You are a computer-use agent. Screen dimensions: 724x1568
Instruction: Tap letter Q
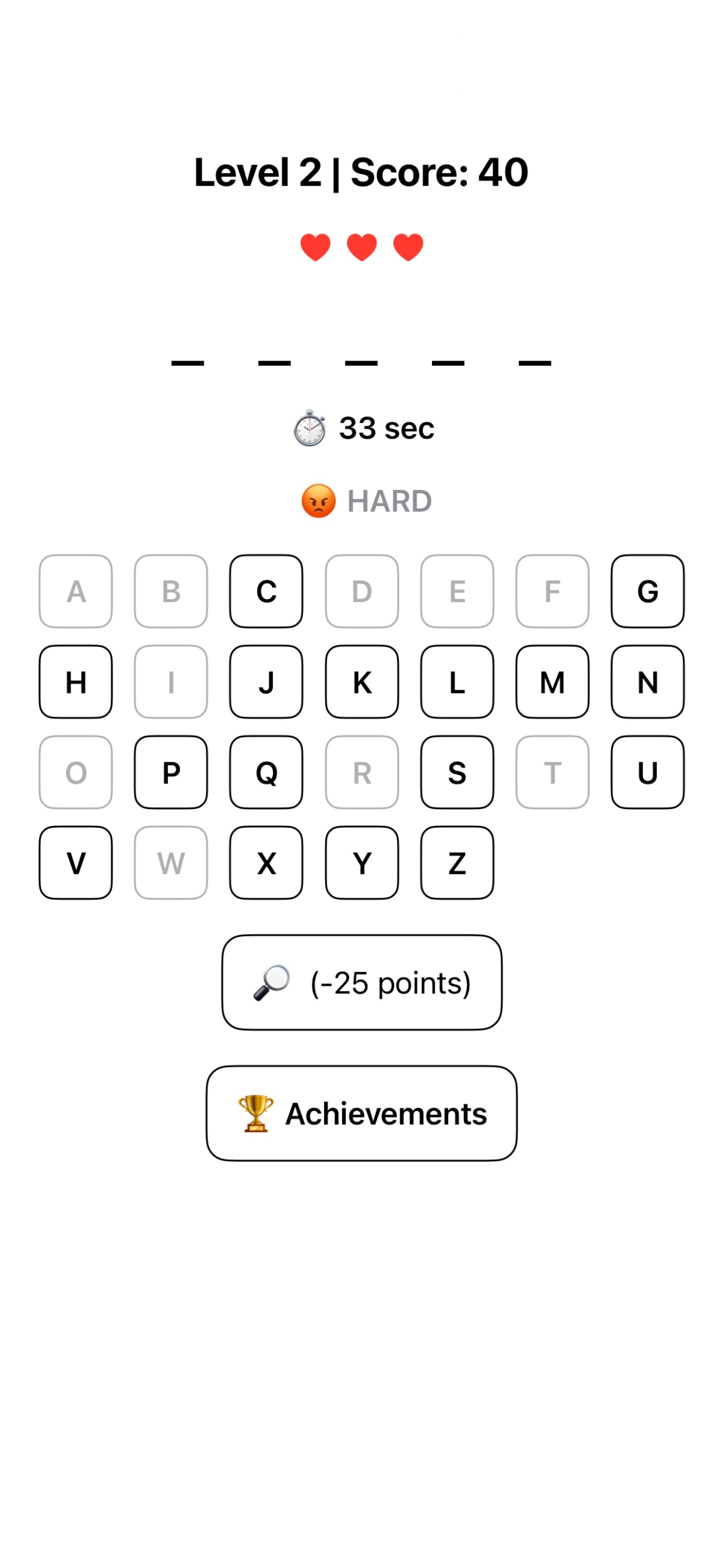(x=266, y=772)
